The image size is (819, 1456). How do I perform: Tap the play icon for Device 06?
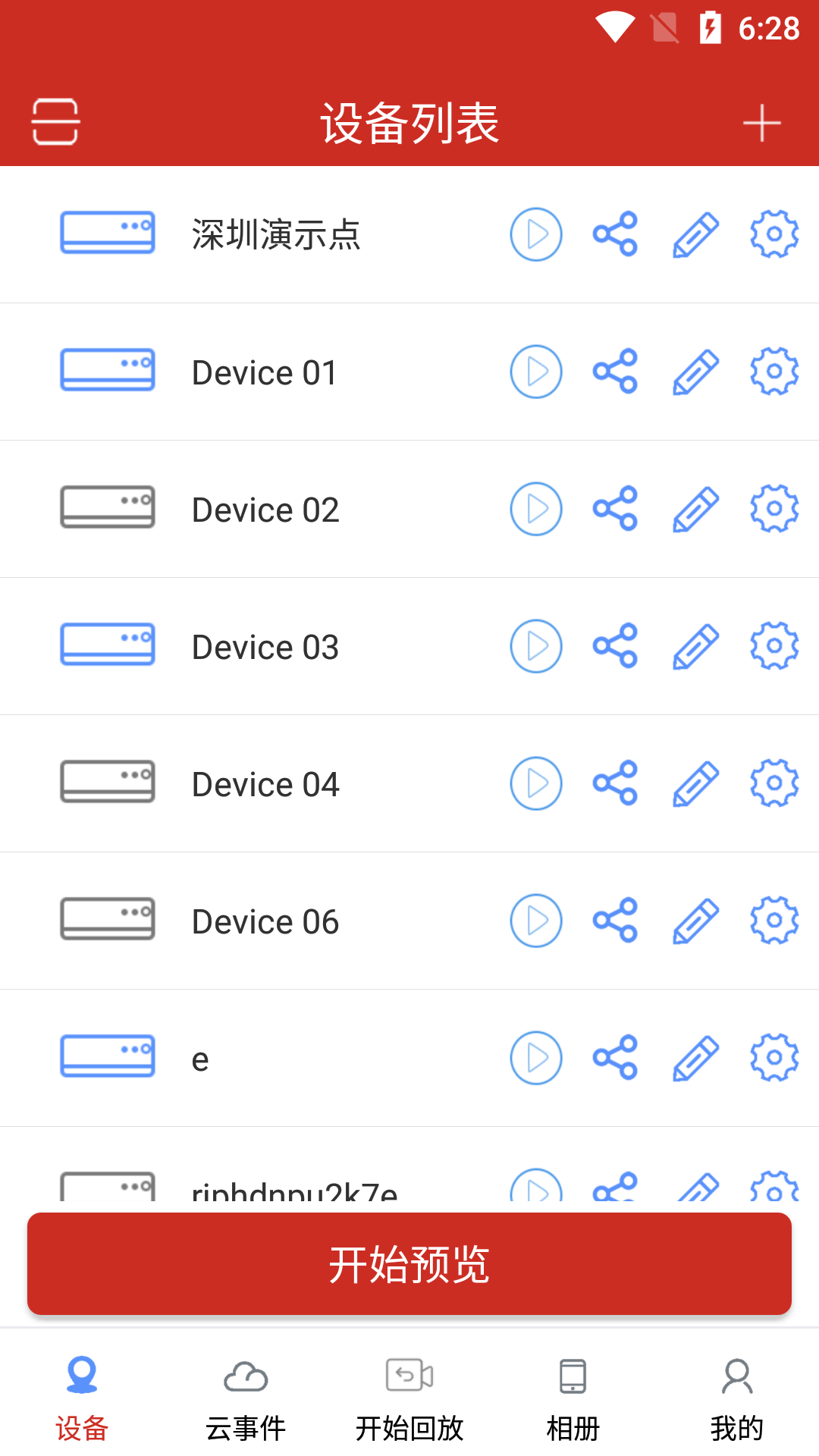coord(536,921)
